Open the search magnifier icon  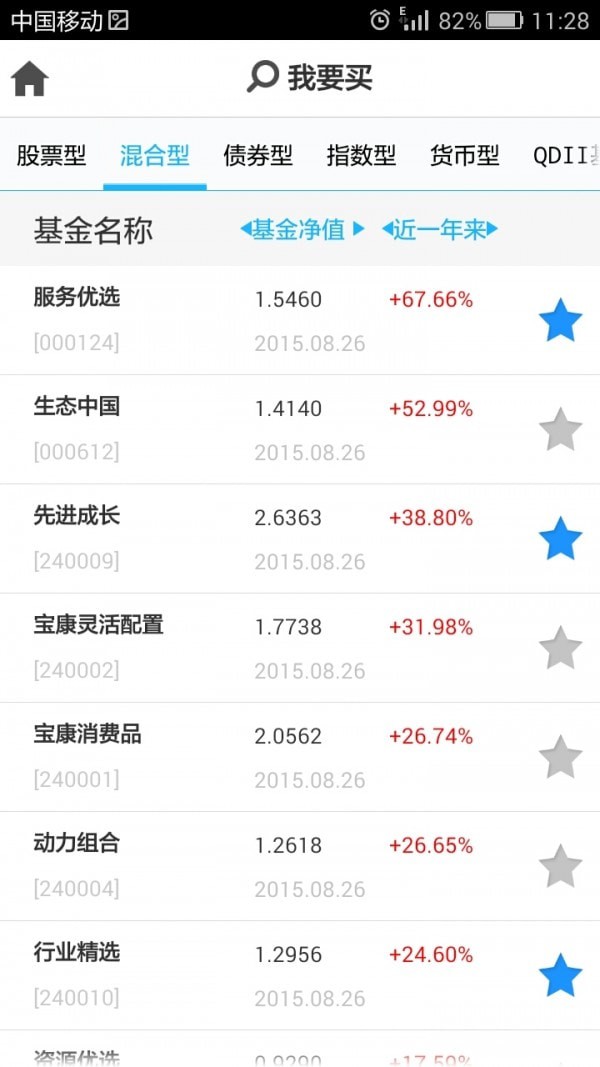[x=262, y=77]
